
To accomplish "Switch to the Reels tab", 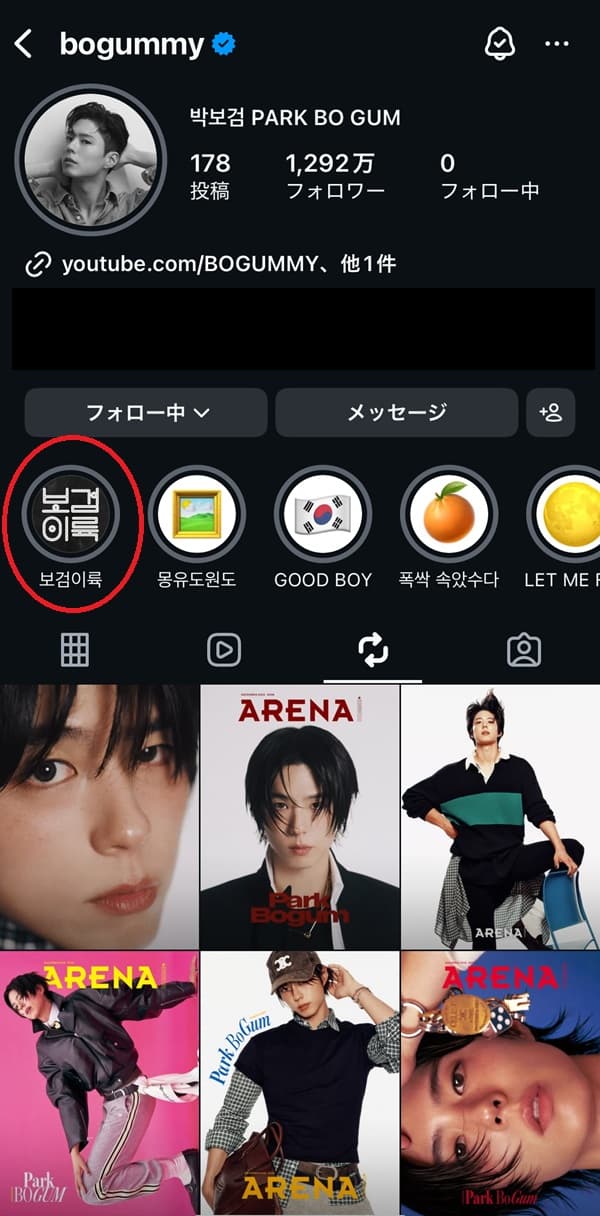I will coord(224,650).
